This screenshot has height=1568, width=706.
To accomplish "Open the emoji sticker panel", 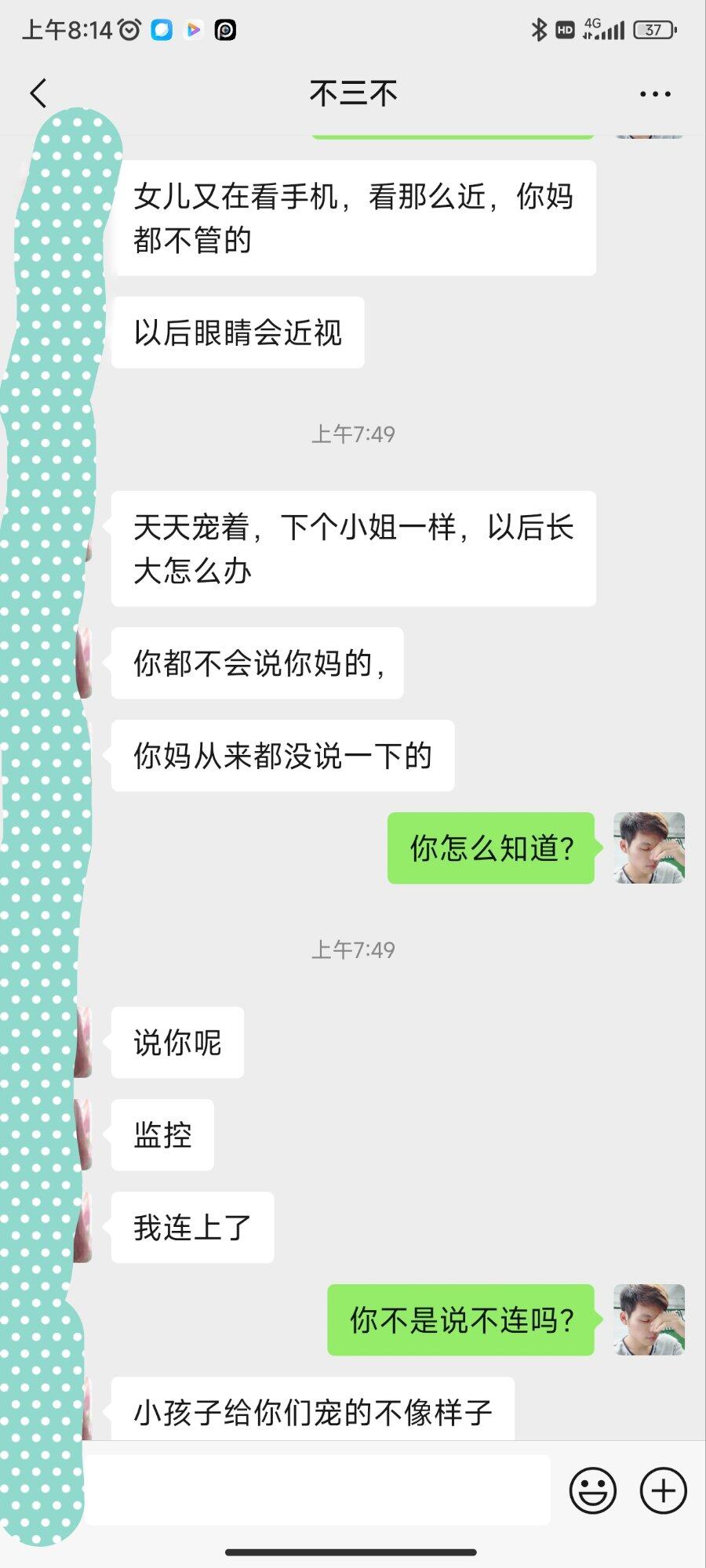I will (592, 1490).
